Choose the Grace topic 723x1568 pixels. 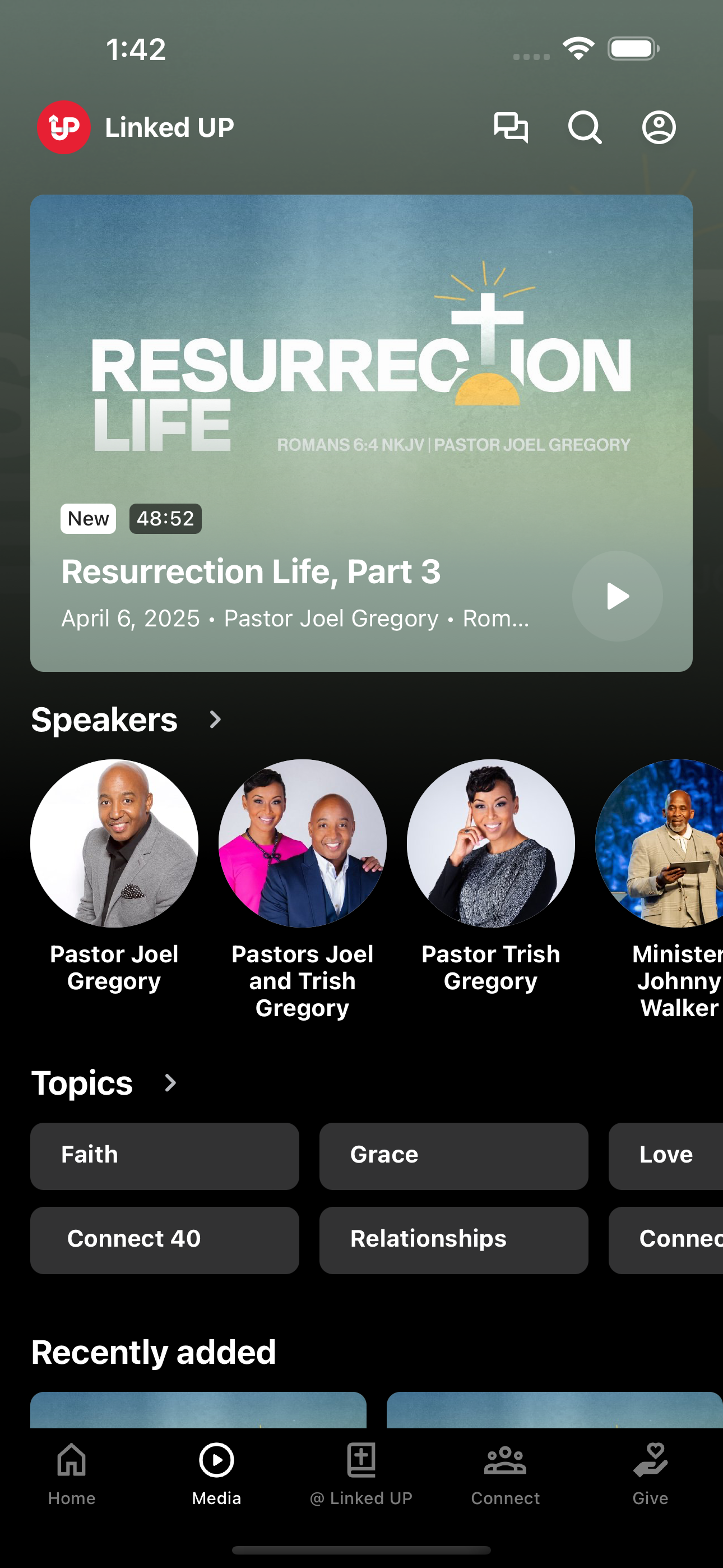(x=454, y=1156)
